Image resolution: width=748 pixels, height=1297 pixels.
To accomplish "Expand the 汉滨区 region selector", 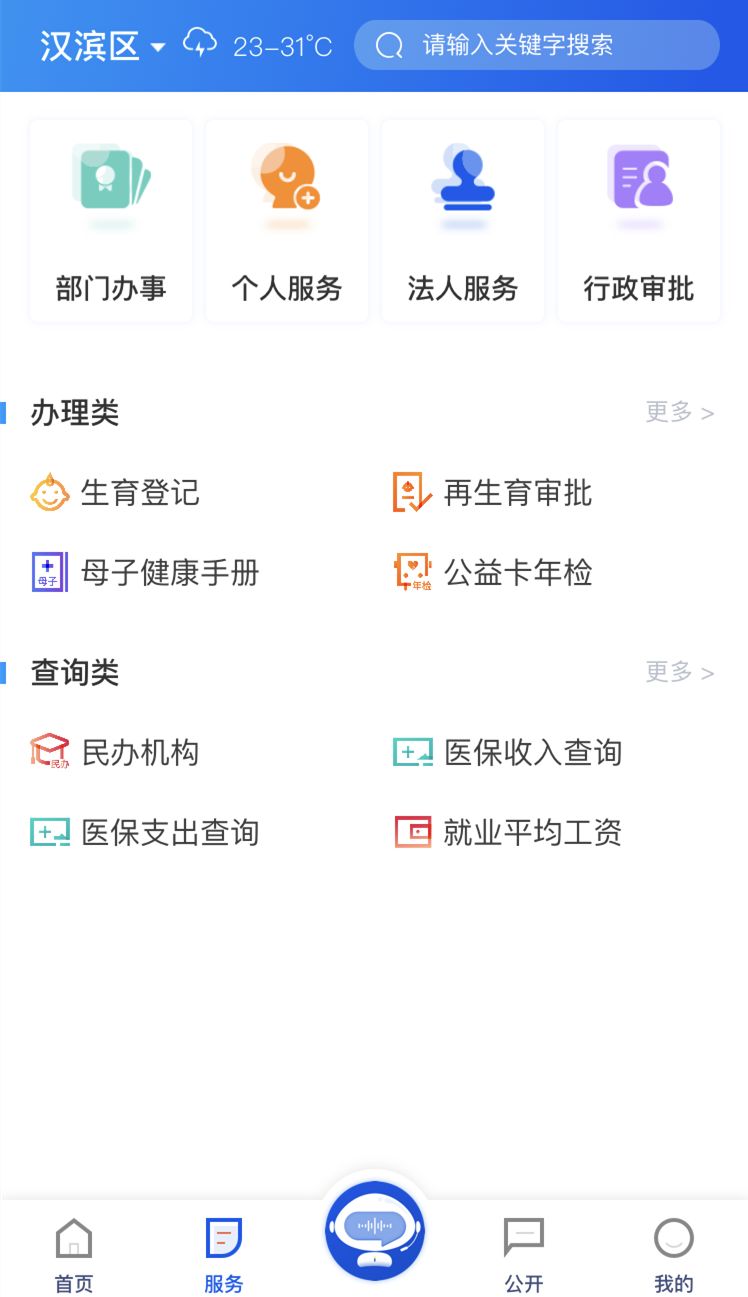I will click(x=97, y=44).
